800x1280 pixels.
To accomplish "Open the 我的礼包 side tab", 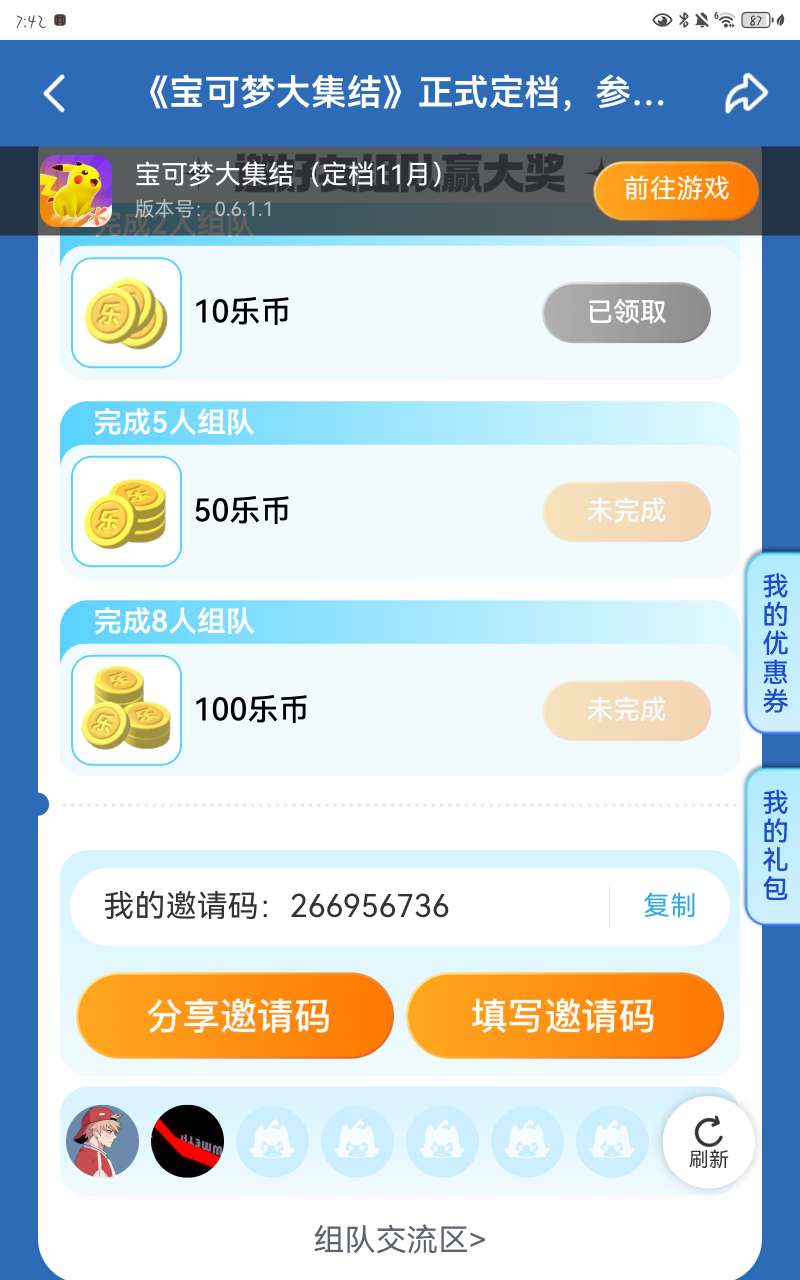I will pyautogui.click(x=775, y=845).
